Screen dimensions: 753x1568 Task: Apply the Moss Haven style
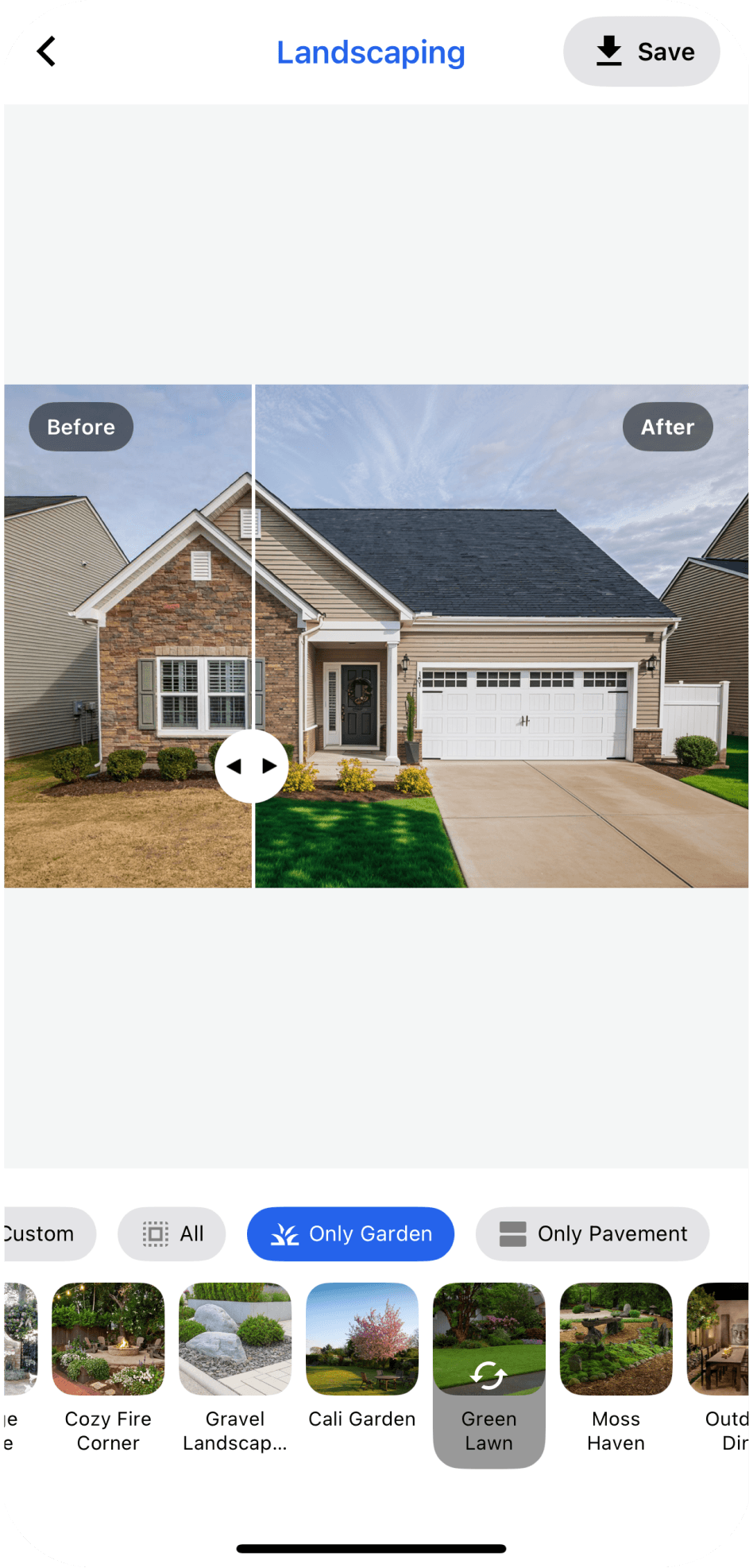click(616, 1367)
